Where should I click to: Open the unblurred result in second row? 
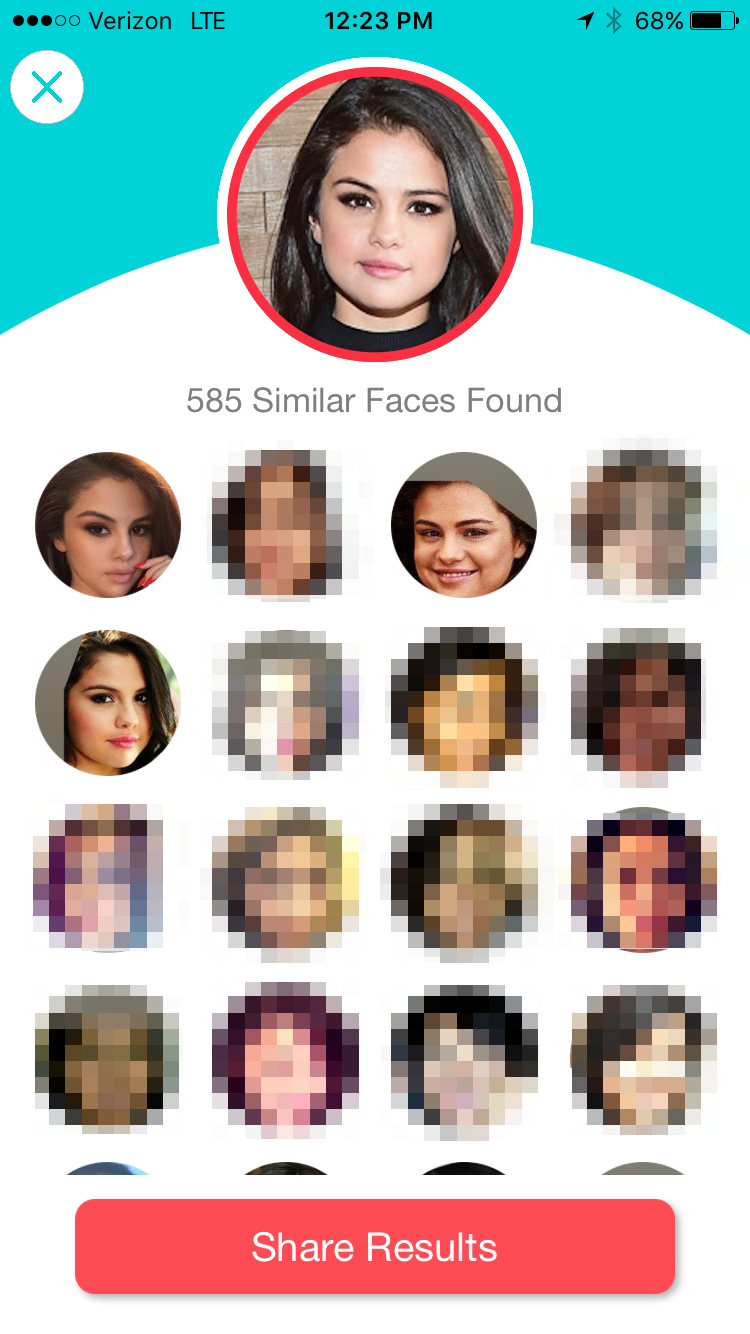(x=108, y=702)
